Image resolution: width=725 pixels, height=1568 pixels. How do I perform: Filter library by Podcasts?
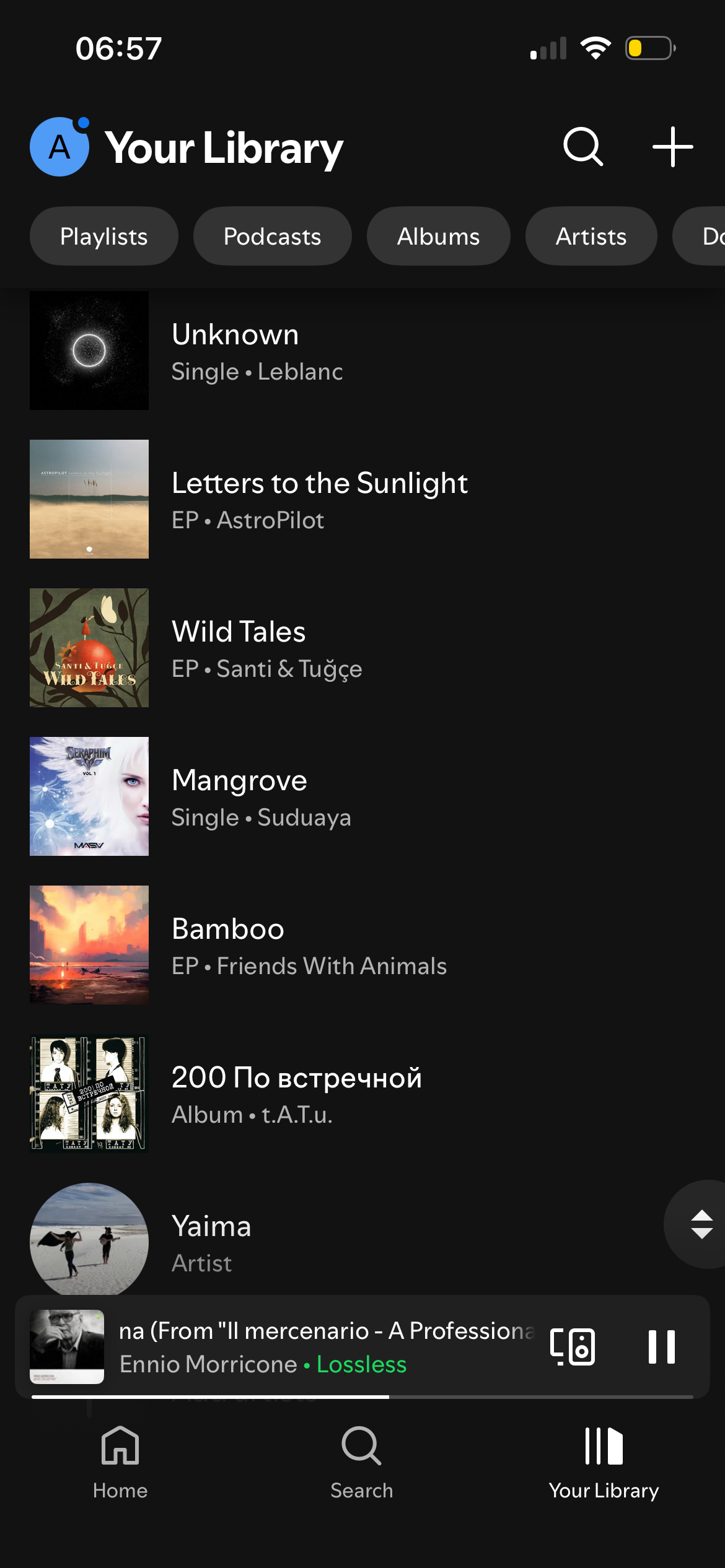[272, 236]
